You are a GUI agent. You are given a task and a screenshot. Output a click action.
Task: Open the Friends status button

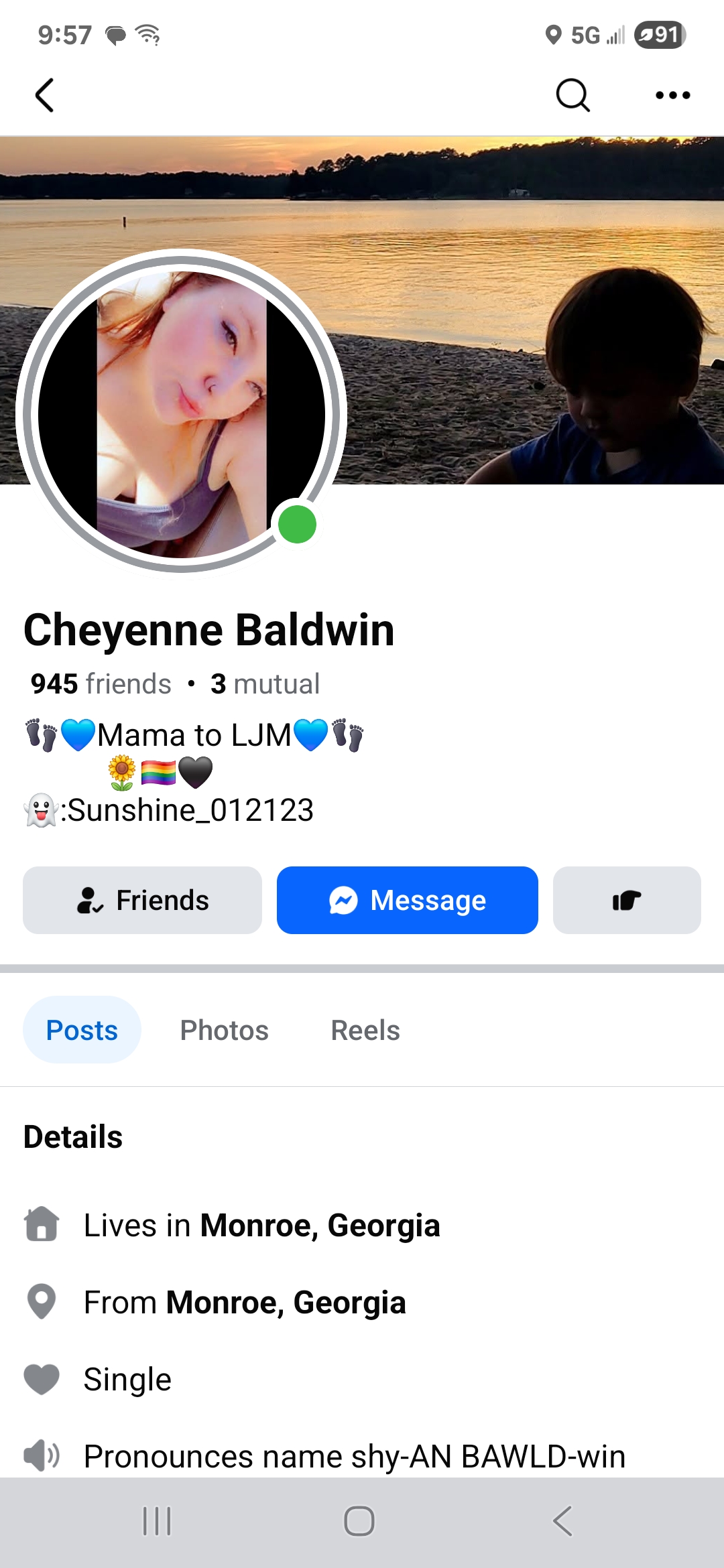(142, 900)
